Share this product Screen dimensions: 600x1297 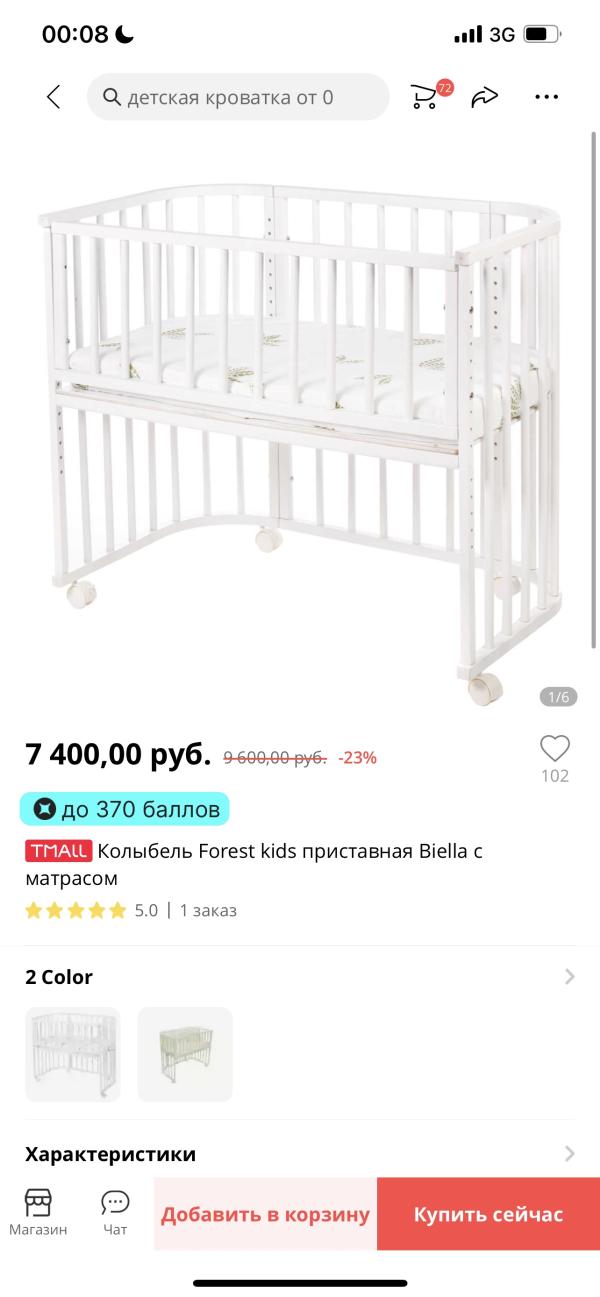pos(485,97)
